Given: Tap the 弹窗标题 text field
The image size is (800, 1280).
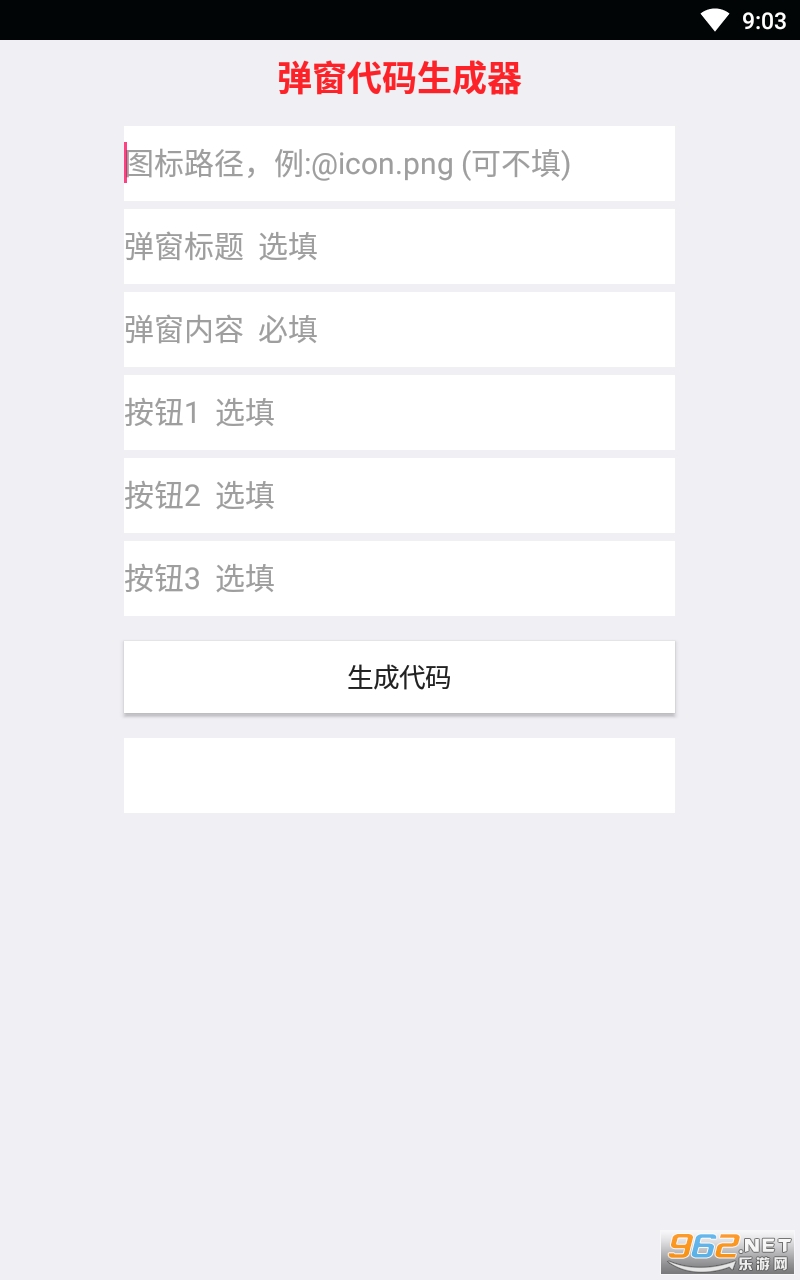Looking at the screenshot, I should [399, 246].
